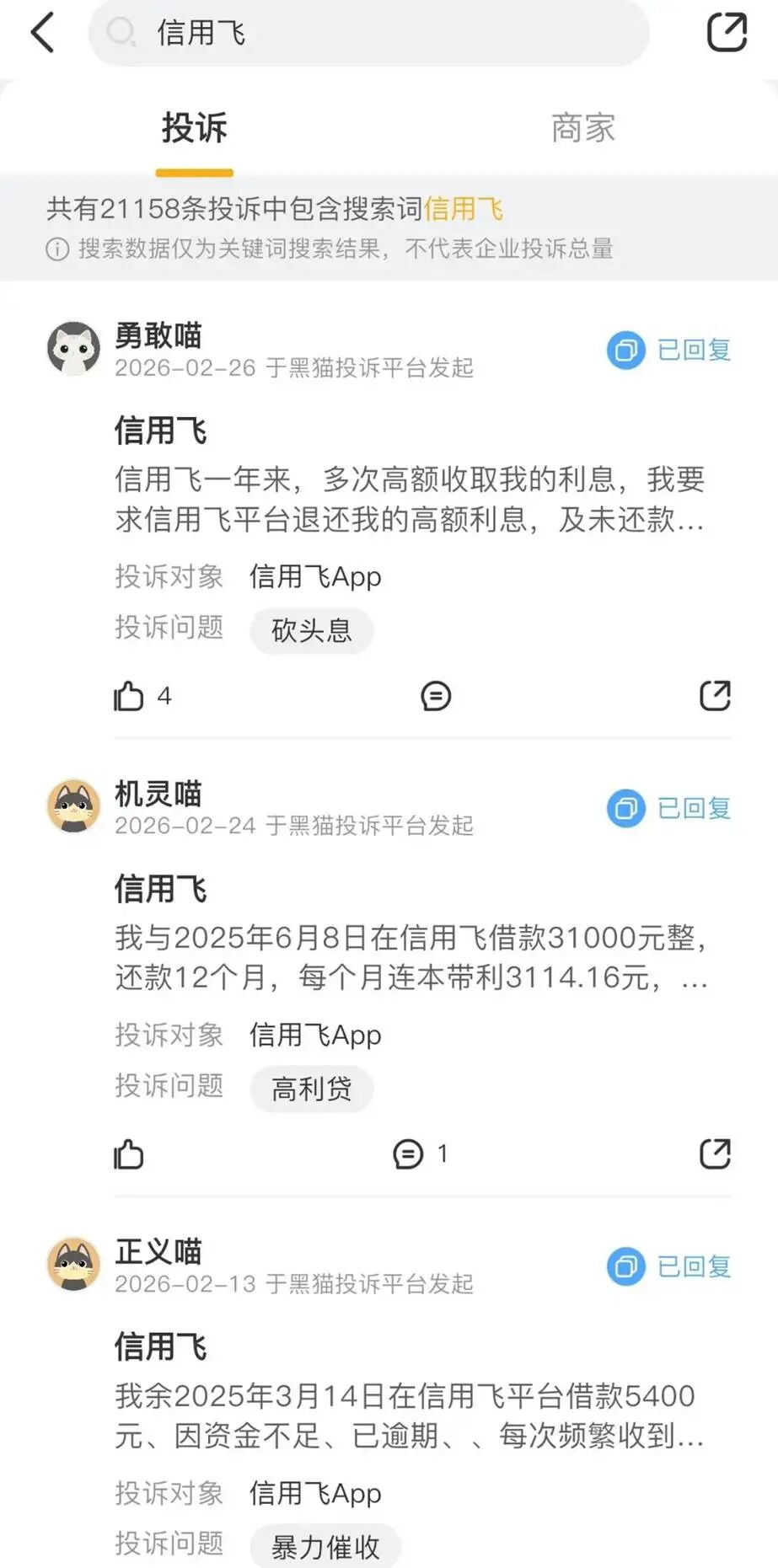Image resolution: width=778 pixels, height=1568 pixels.
Task: Open the info icon next to the search disclaimer
Action: (56, 249)
